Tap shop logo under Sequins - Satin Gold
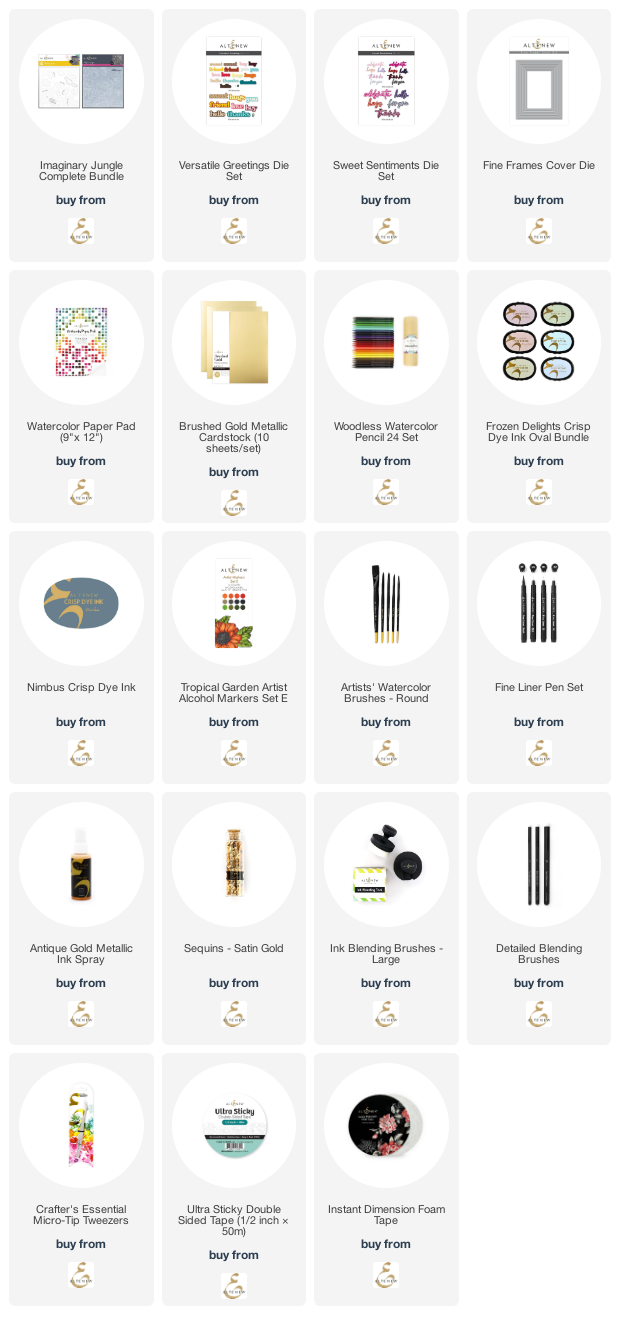The width and height of the screenshot is (620, 1327). click(233, 1014)
